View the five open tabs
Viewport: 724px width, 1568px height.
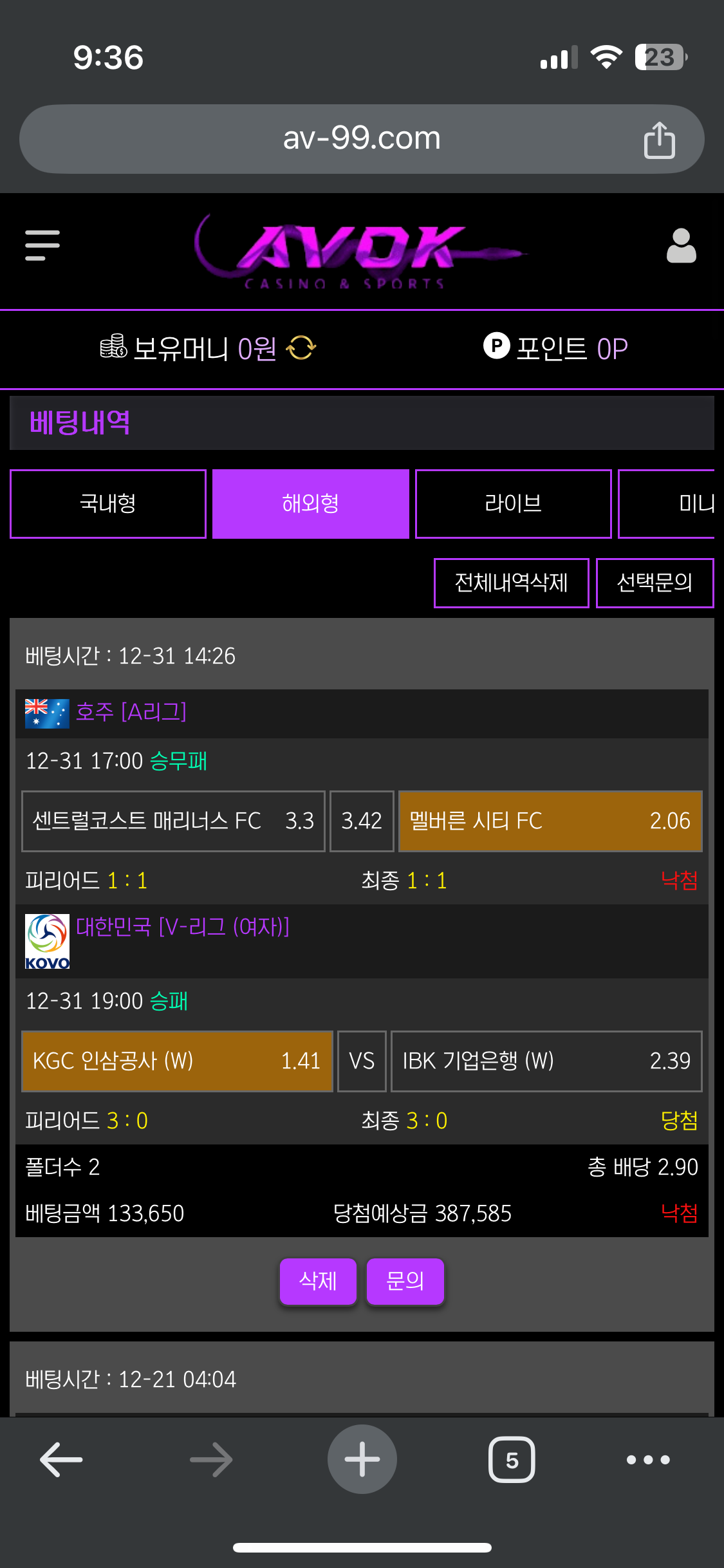point(512,1459)
